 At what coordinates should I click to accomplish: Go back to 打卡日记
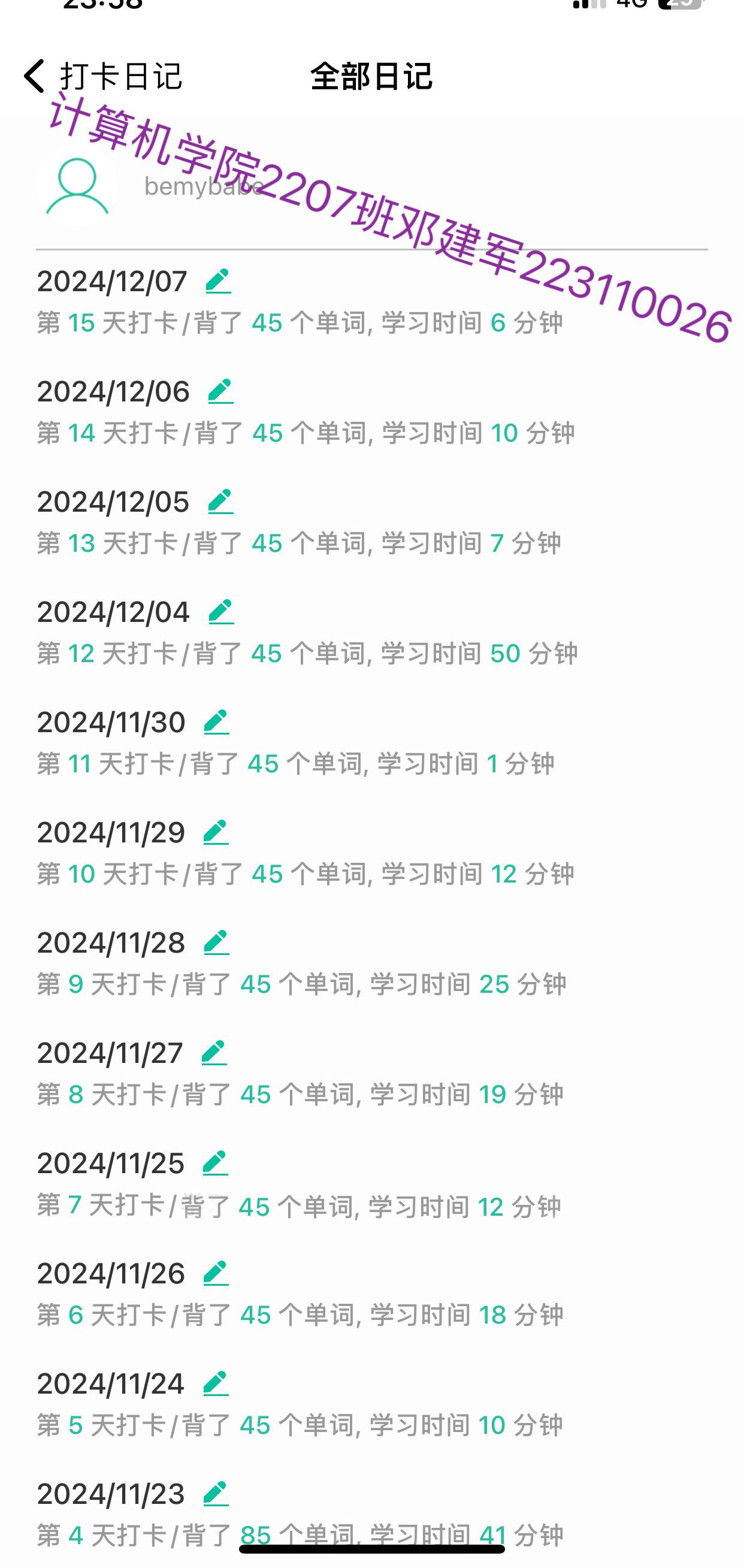pos(102,76)
